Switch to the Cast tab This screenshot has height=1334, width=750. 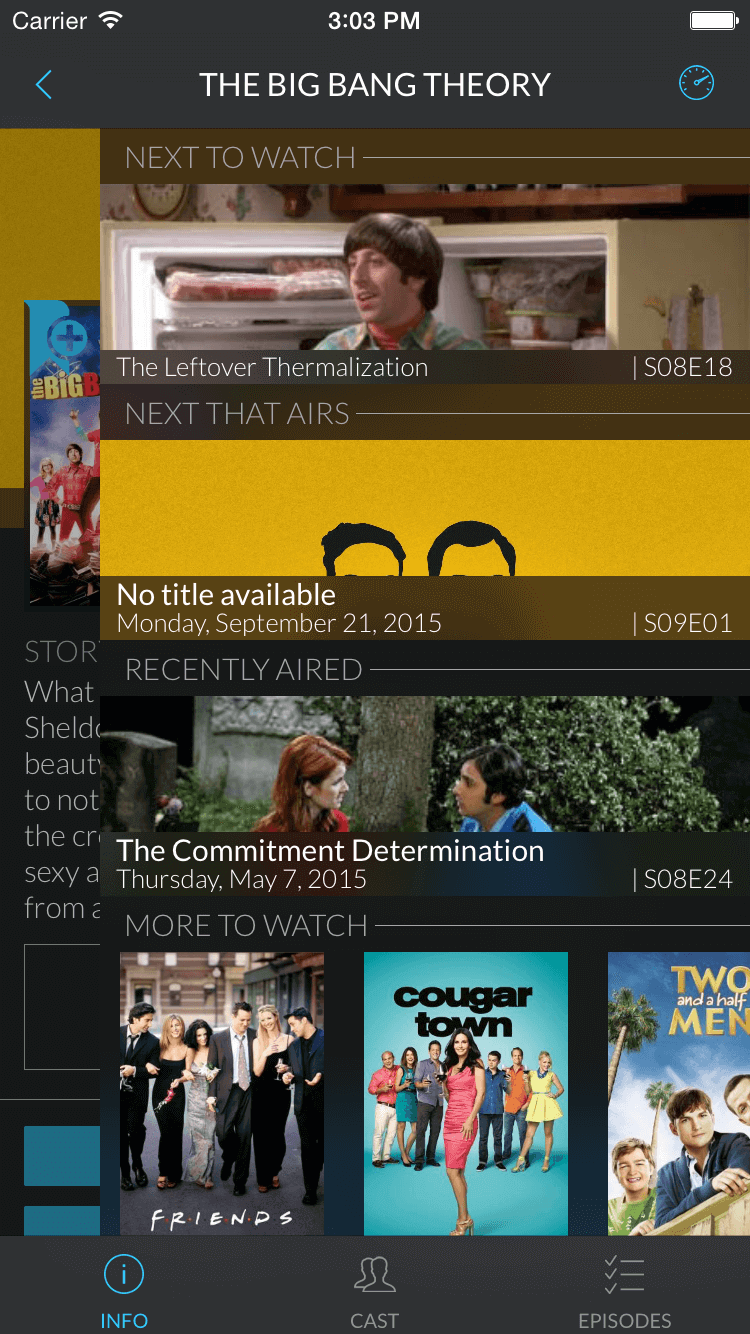374,1292
